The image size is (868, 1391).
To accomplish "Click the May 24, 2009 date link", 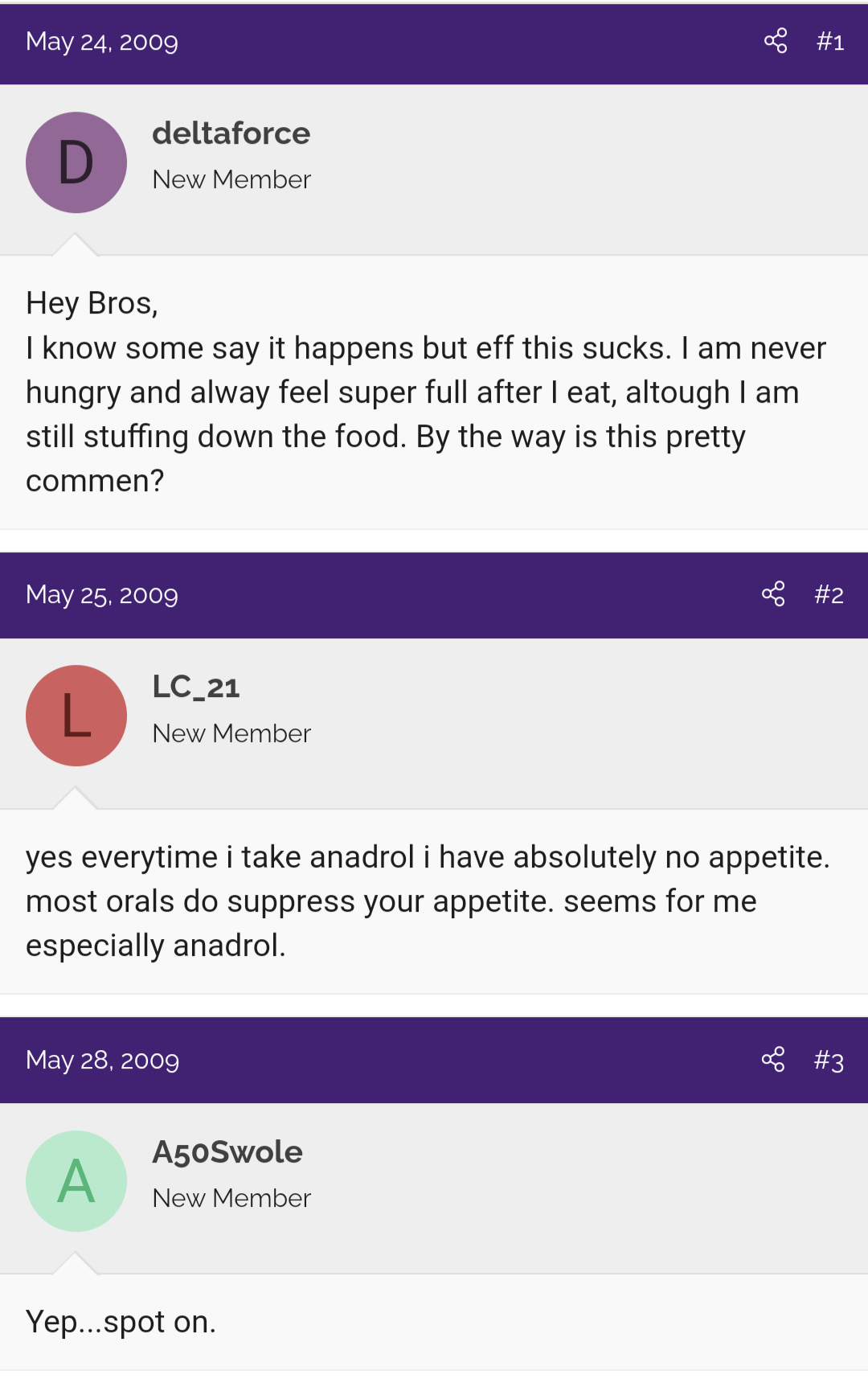I will pos(102,43).
